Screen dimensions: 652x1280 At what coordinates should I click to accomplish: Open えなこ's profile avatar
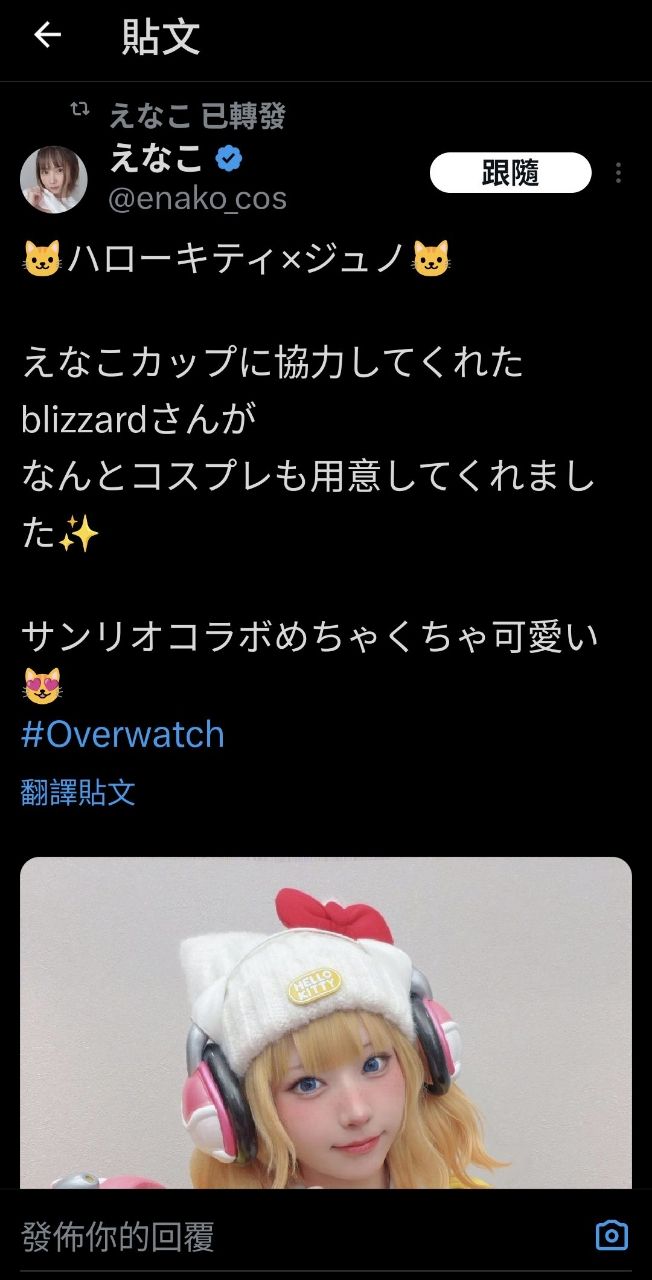pyautogui.click(x=54, y=179)
